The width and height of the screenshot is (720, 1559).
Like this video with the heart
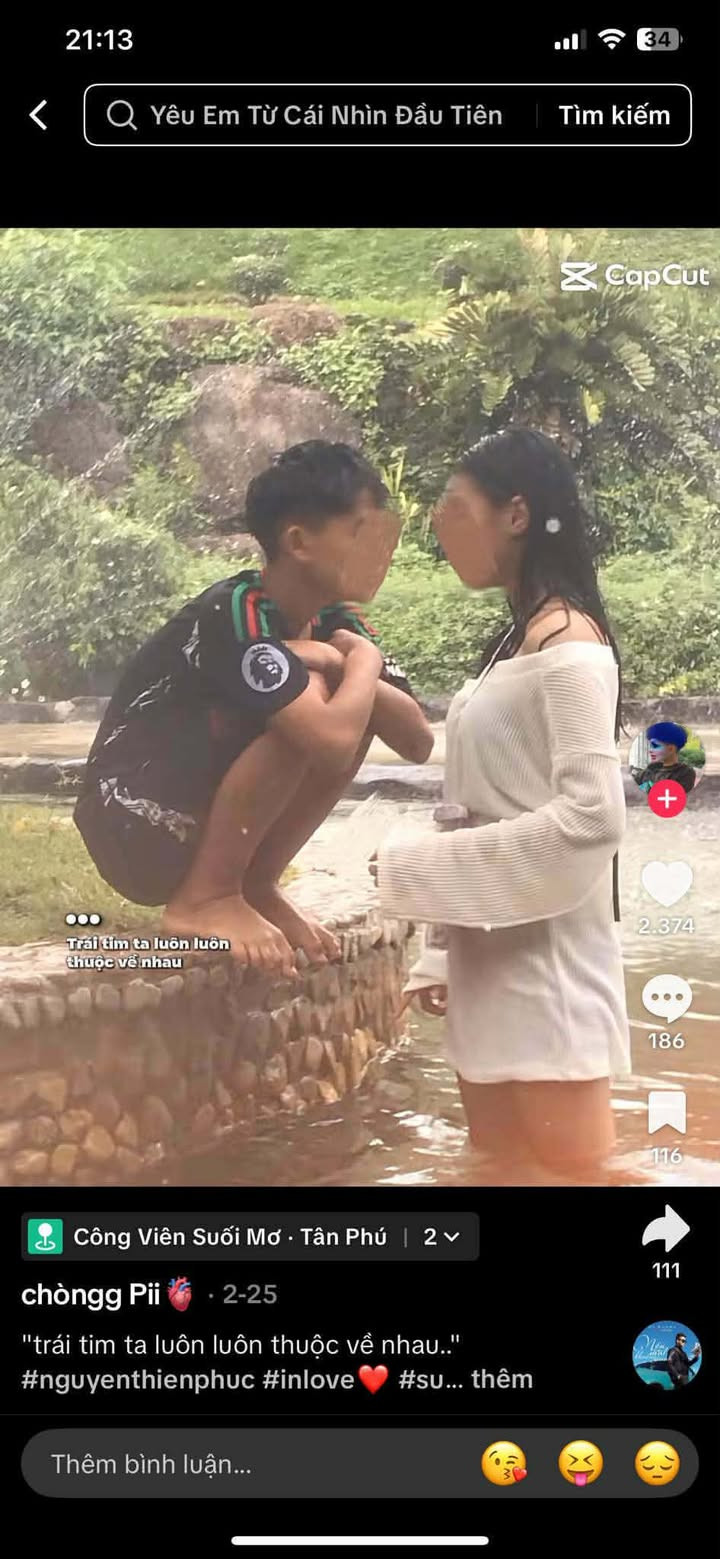coord(667,884)
